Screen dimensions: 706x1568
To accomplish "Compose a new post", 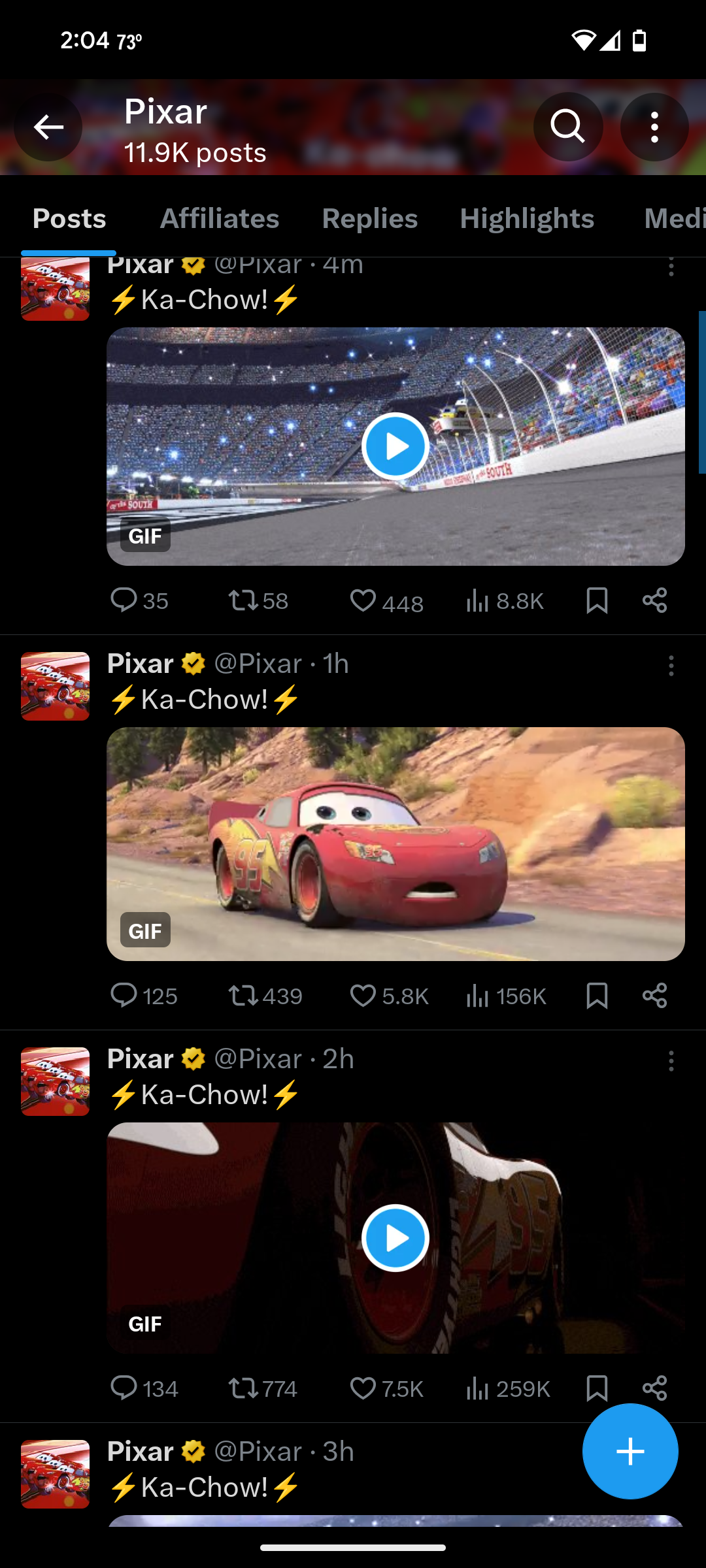I will [630, 1451].
